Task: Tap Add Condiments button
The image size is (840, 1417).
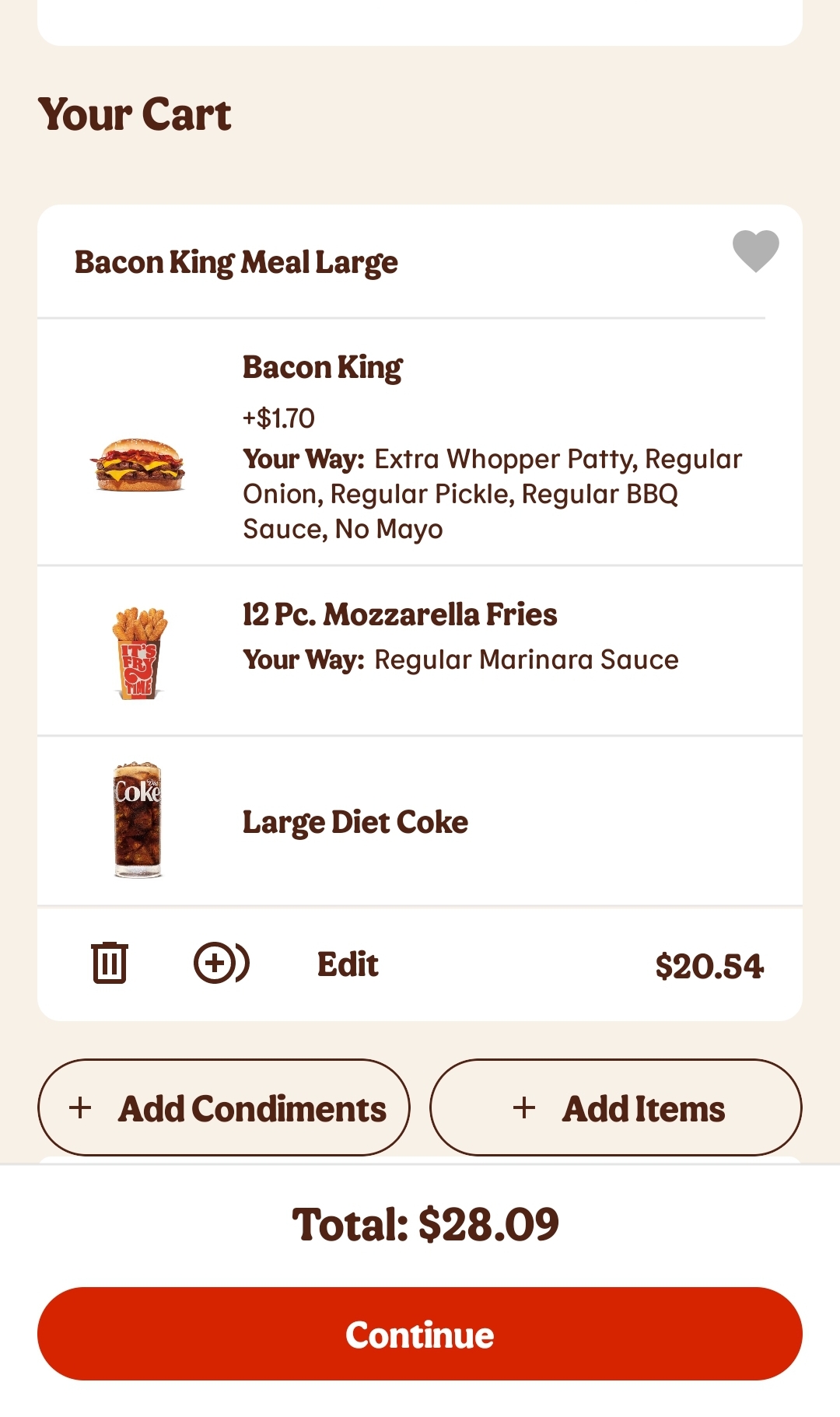Action: point(224,1107)
